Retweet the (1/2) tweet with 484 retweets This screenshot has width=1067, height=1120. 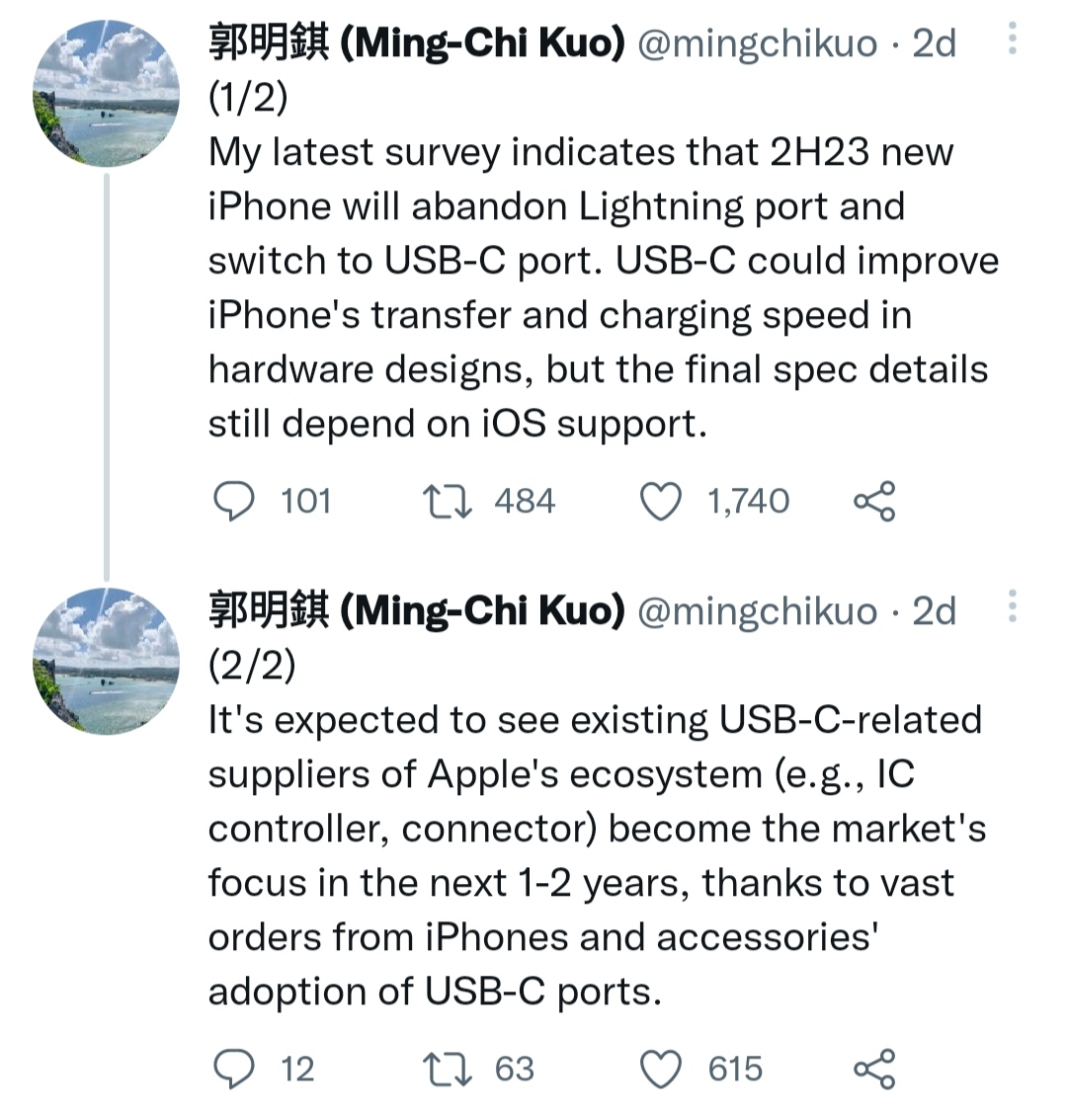tap(447, 502)
